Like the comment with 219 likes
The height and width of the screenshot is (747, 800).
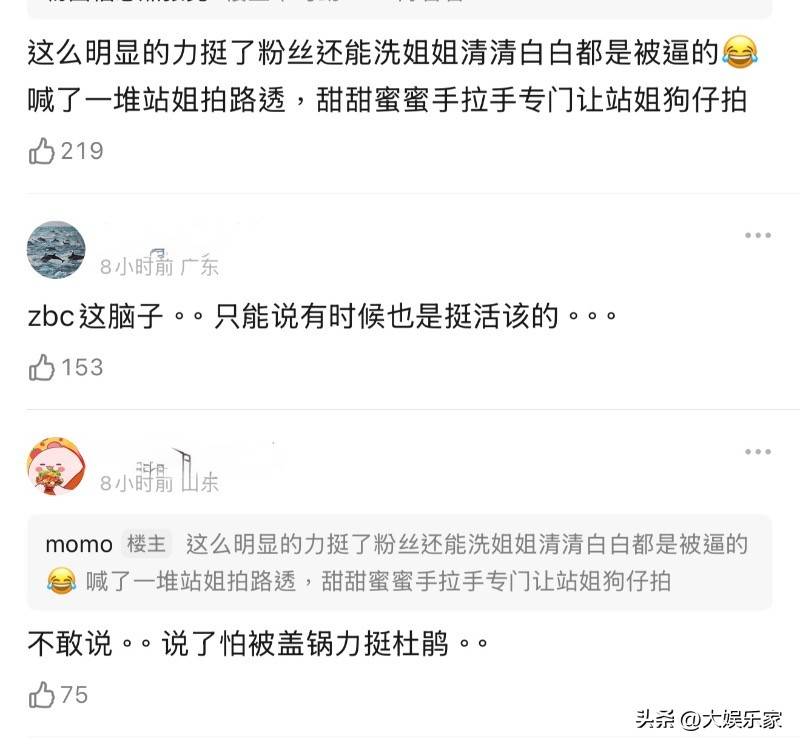[42, 152]
